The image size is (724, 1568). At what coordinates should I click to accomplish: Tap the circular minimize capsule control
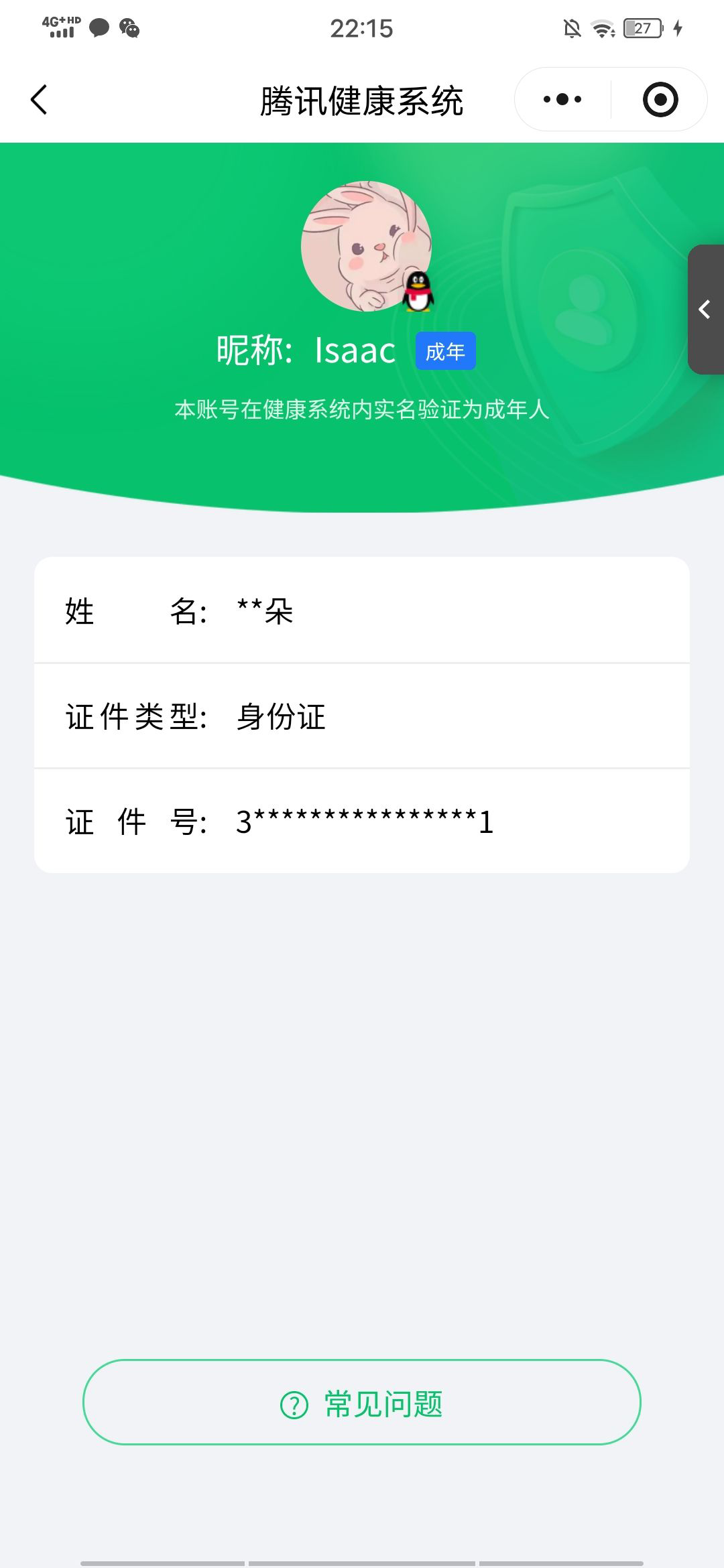[x=660, y=98]
